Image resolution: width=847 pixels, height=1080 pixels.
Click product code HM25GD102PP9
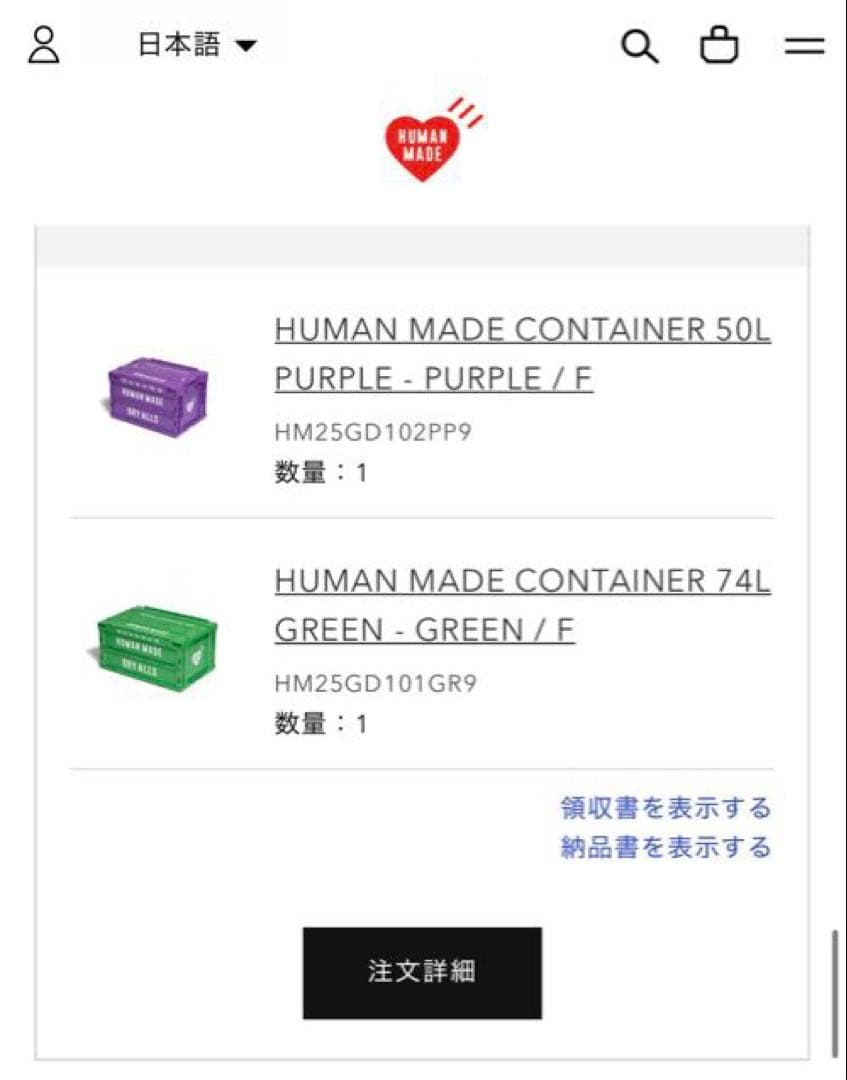pyautogui.click(x=374, y=434)
